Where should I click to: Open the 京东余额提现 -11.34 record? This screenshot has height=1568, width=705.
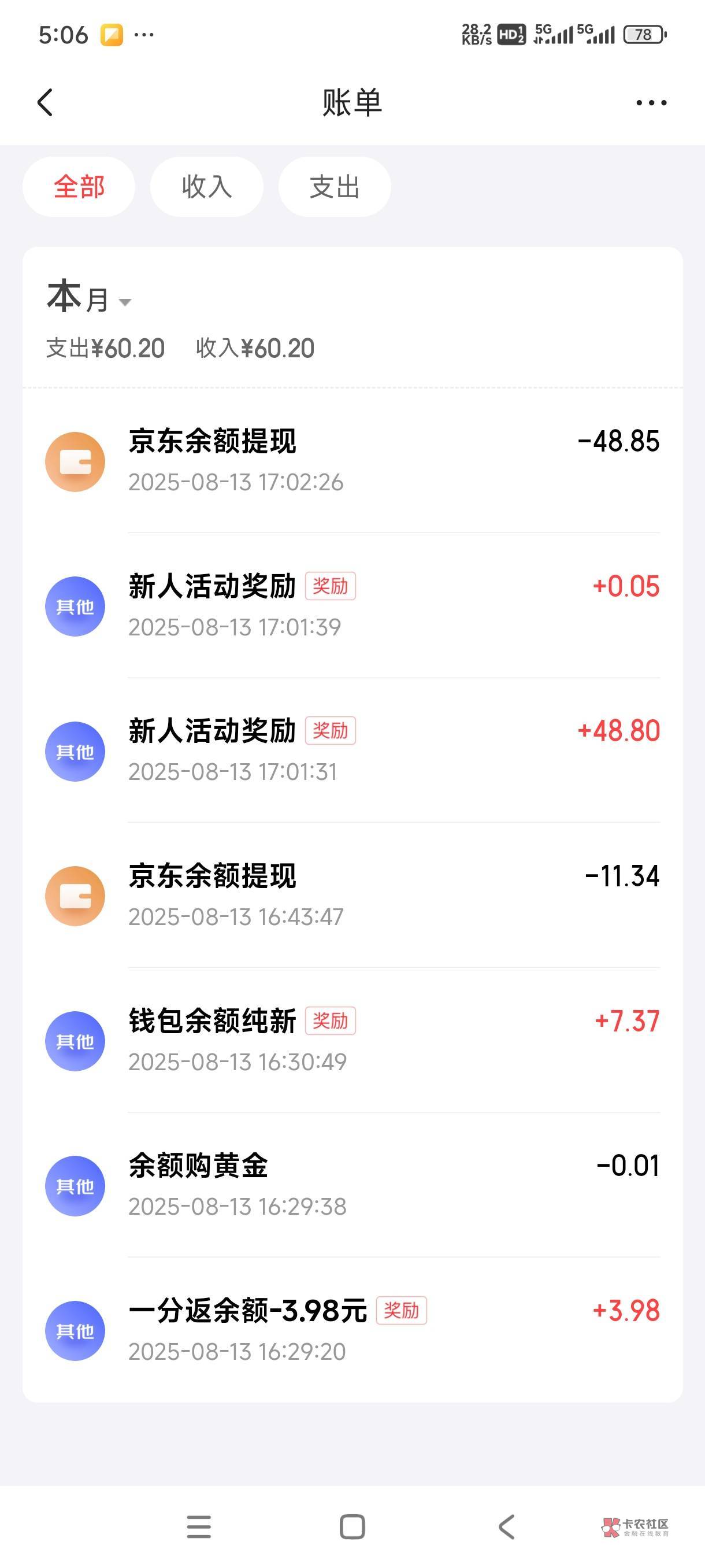[353, 896]
